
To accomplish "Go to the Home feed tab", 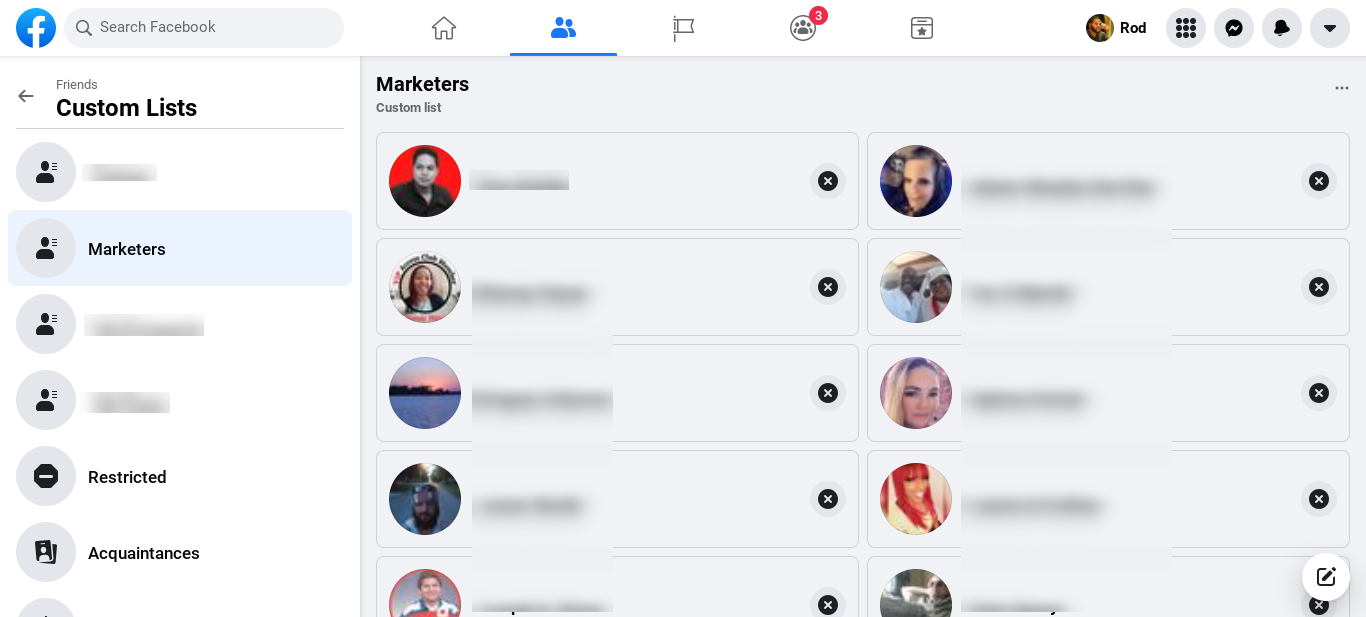I will coord(444,28).
